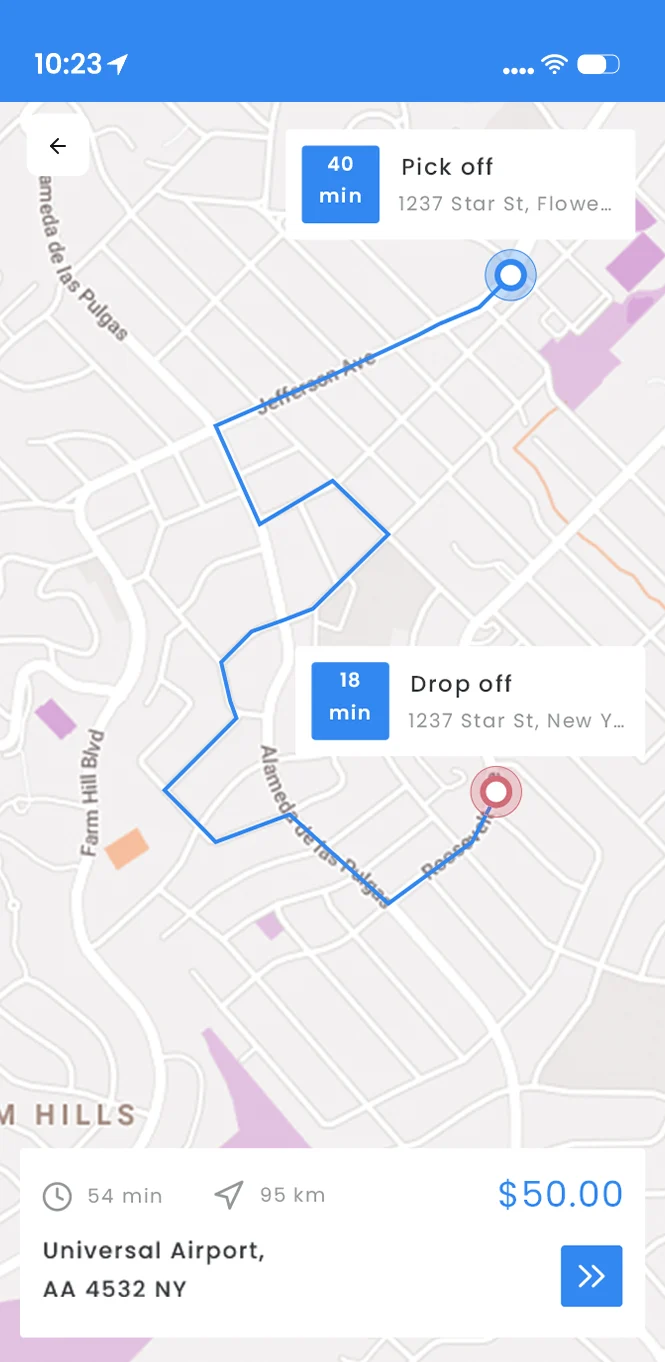Go back using the arrow button
The image size is (665, 1362).
(58, 146)
